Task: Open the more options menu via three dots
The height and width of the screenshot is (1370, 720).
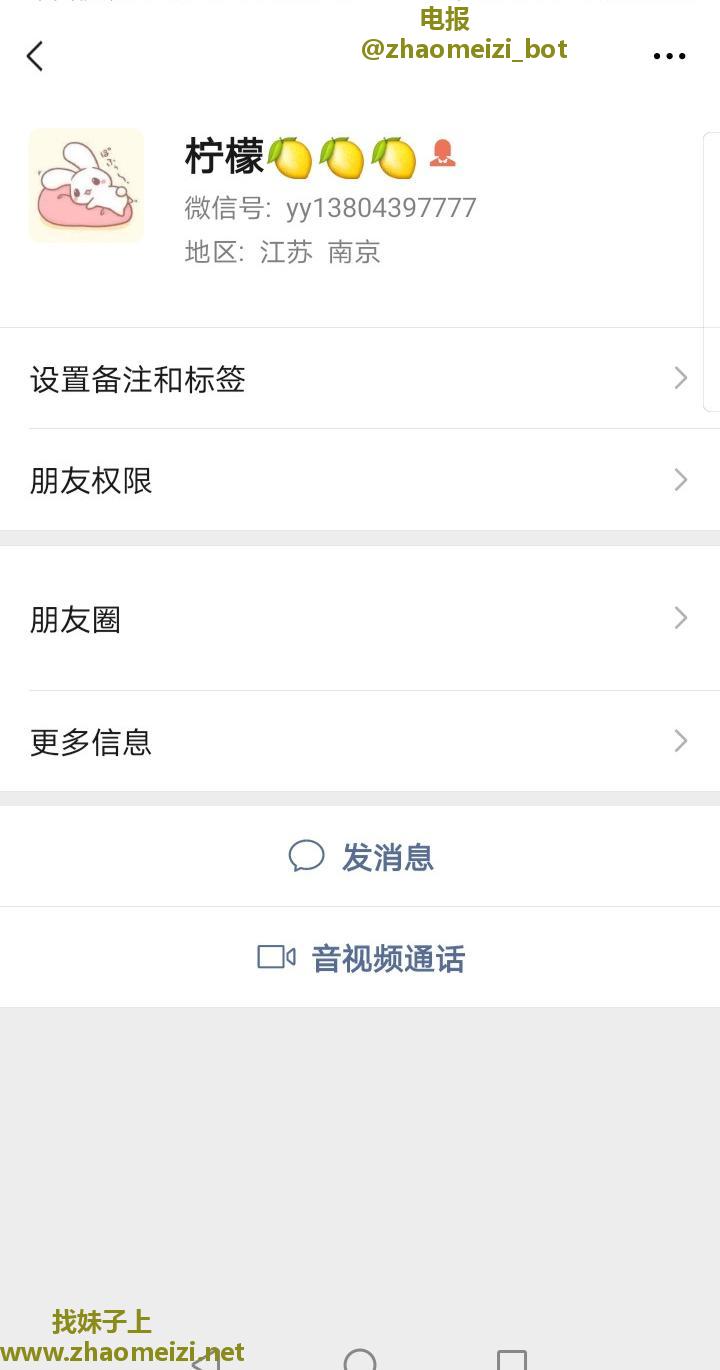Action: click(x=668, y=56)
